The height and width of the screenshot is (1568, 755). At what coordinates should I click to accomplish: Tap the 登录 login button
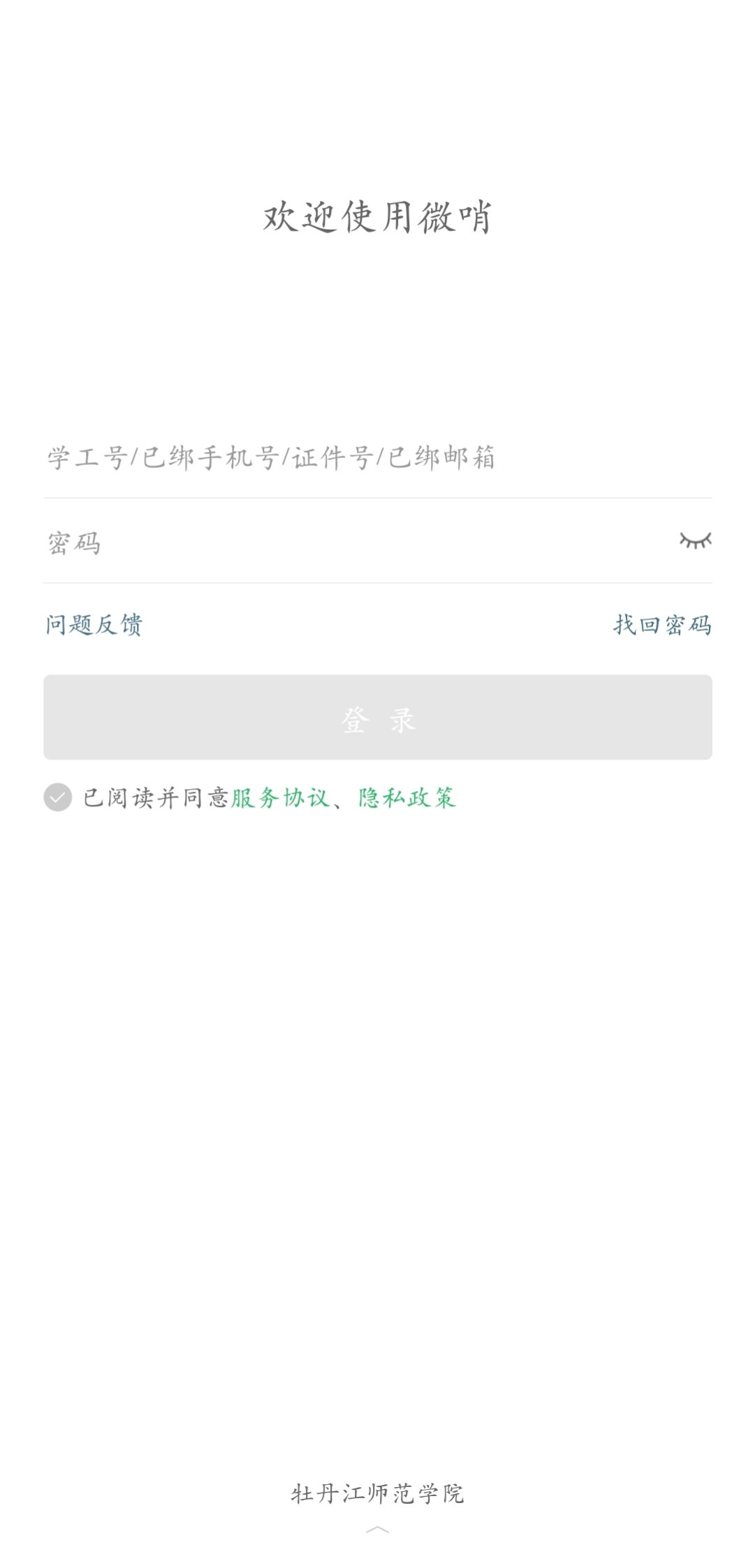(377, 718)
